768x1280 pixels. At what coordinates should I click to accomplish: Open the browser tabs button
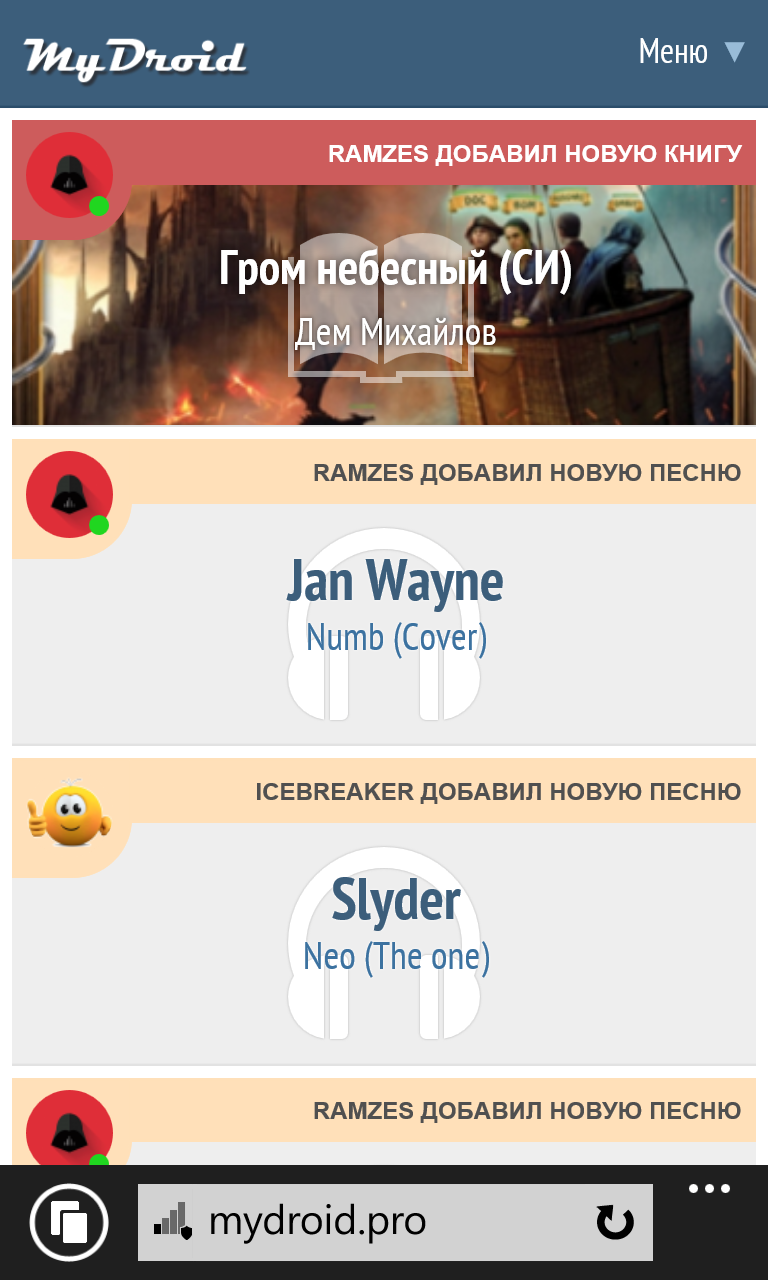pyautogui.click(x=69, y=1222)
